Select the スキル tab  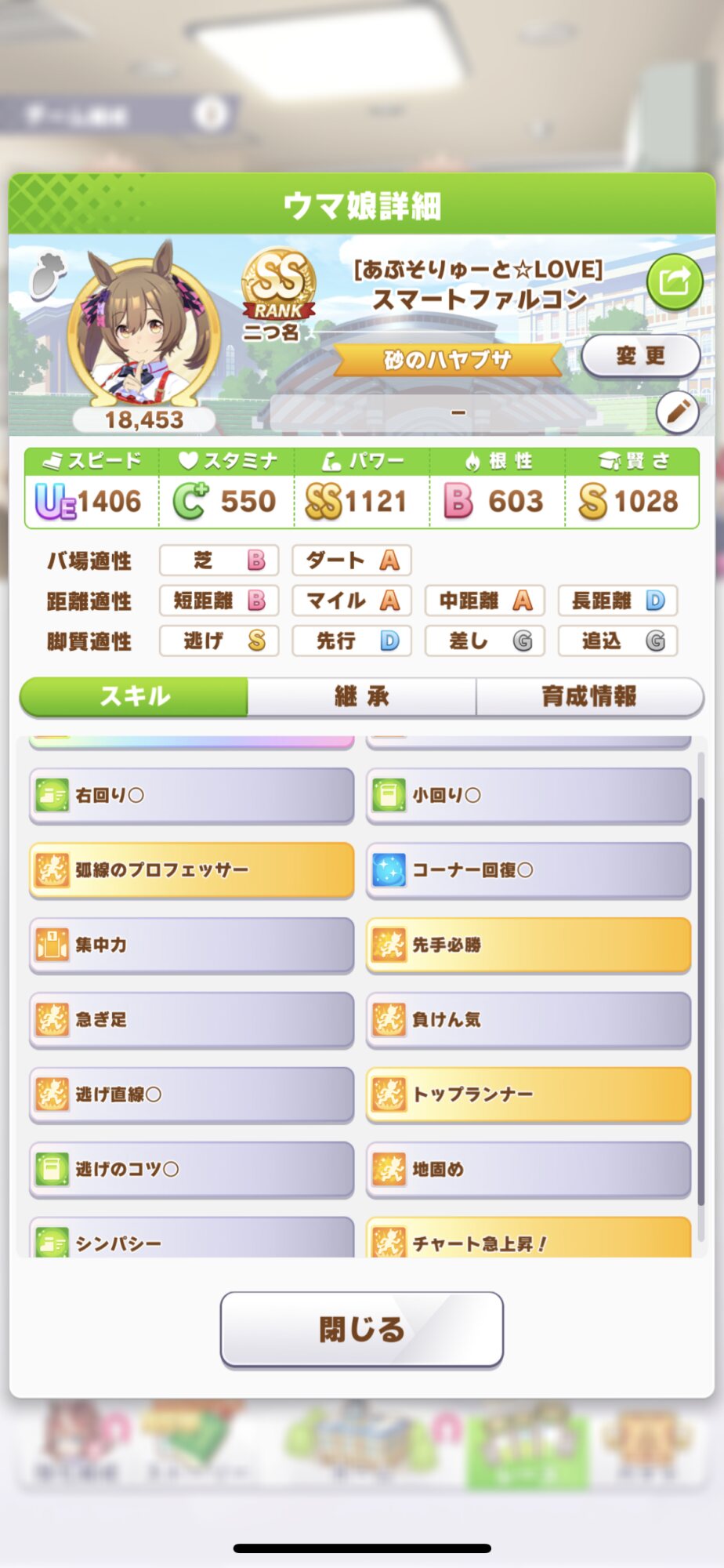[134, 696]
